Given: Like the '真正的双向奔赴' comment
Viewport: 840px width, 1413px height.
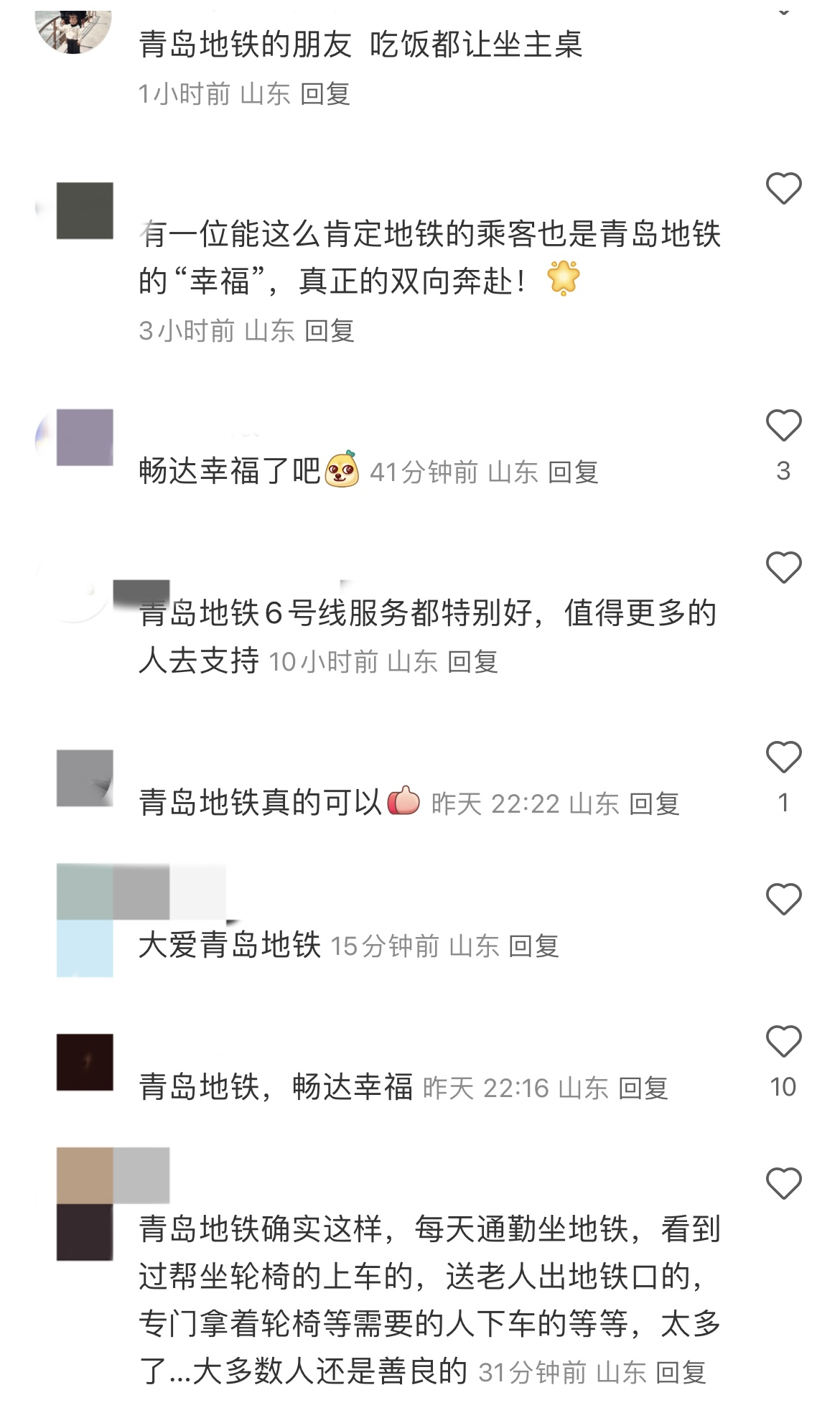Looking at the screenshot, I should coord(783,189).
